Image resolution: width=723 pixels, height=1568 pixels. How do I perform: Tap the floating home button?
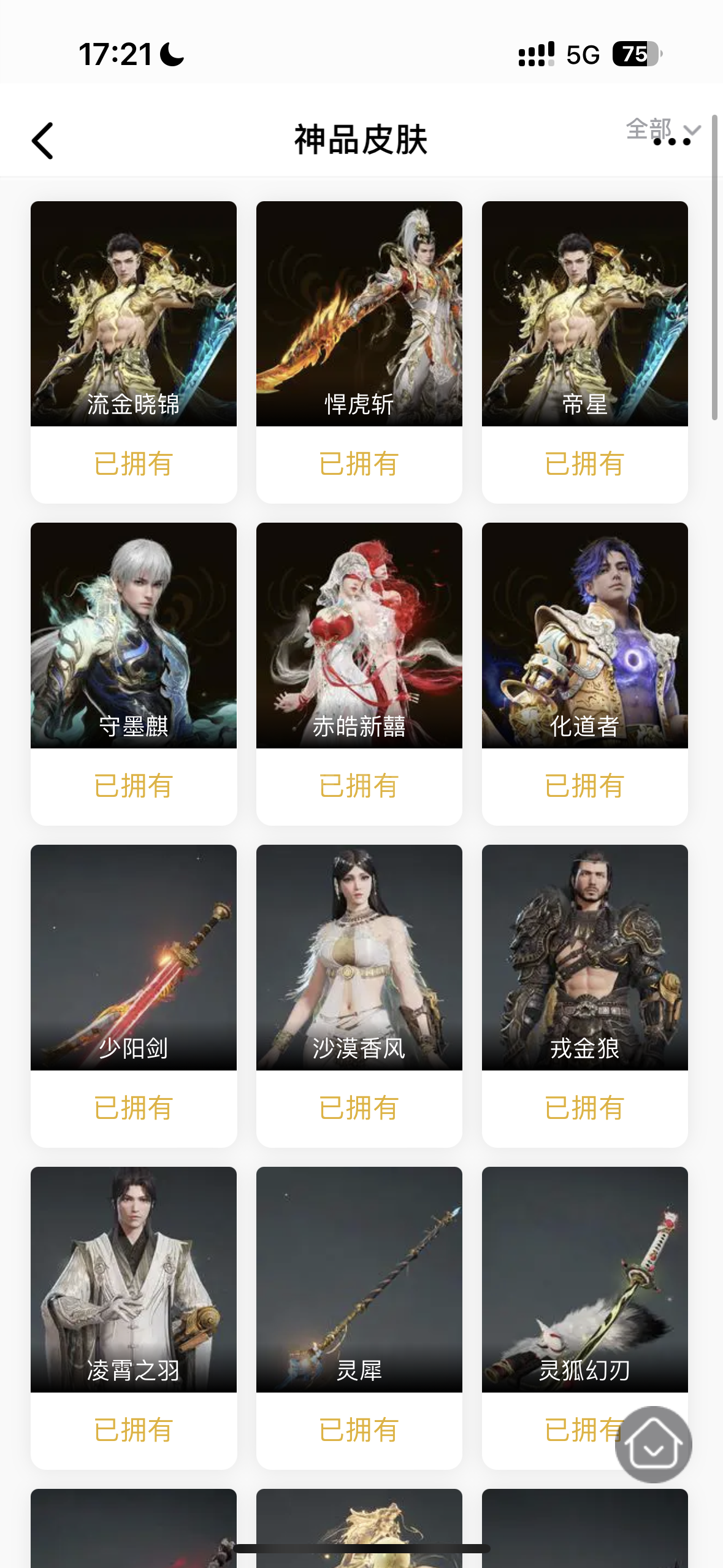click(654, 1444)
